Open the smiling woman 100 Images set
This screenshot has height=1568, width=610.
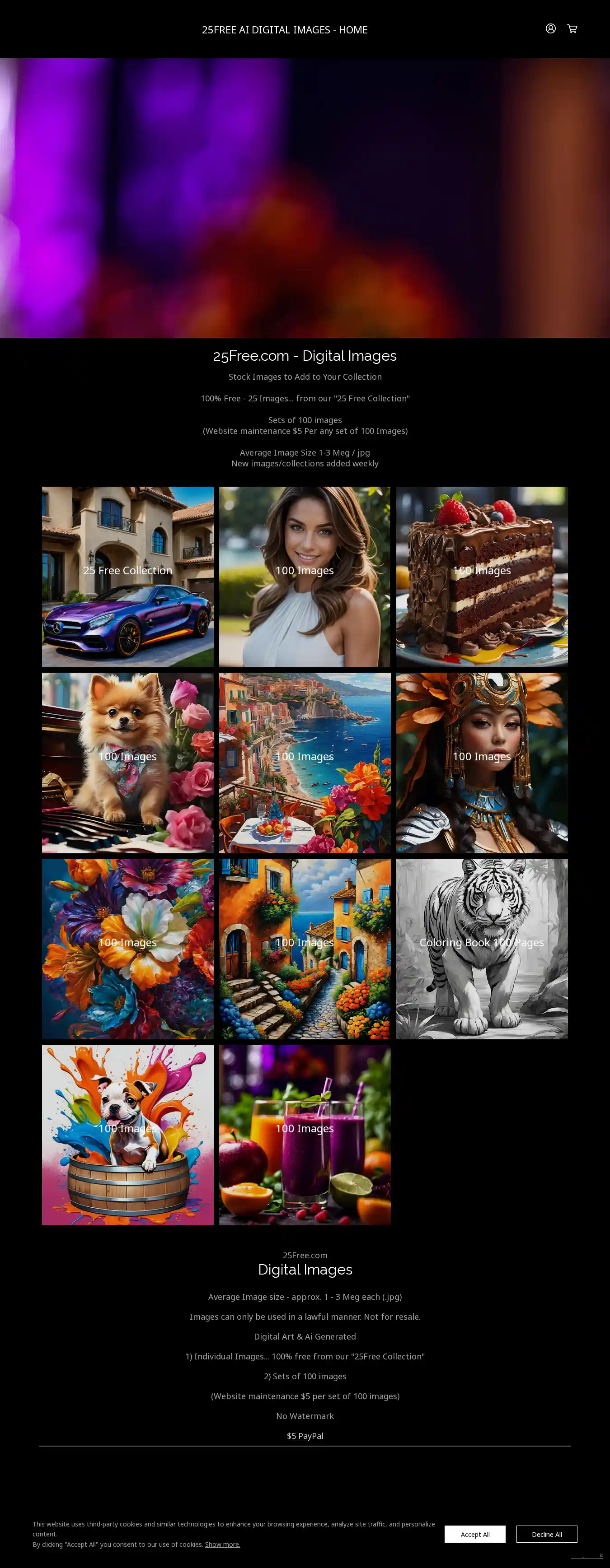[x=305, y=577]
